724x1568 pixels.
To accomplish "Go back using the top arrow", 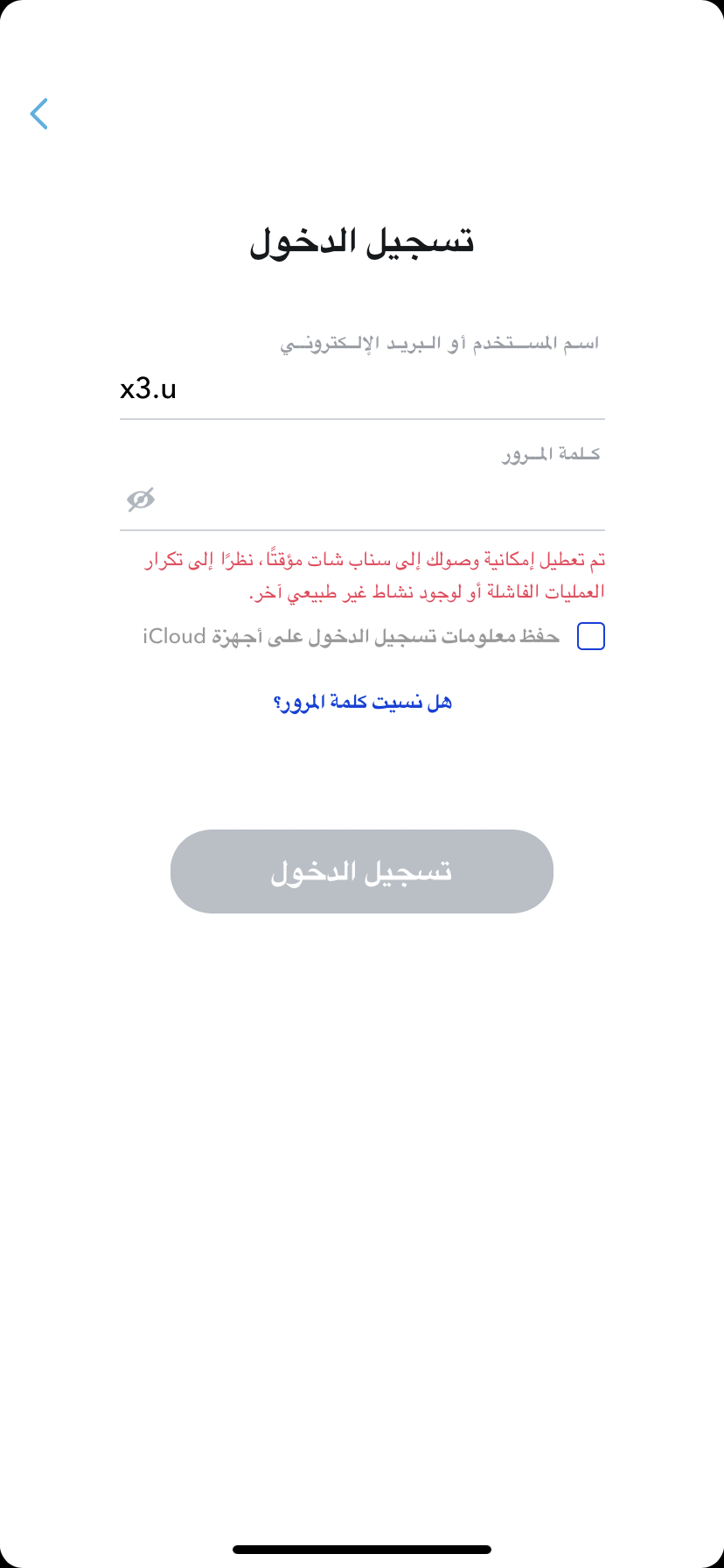I will pyautogui.click(x=38, y=114).
